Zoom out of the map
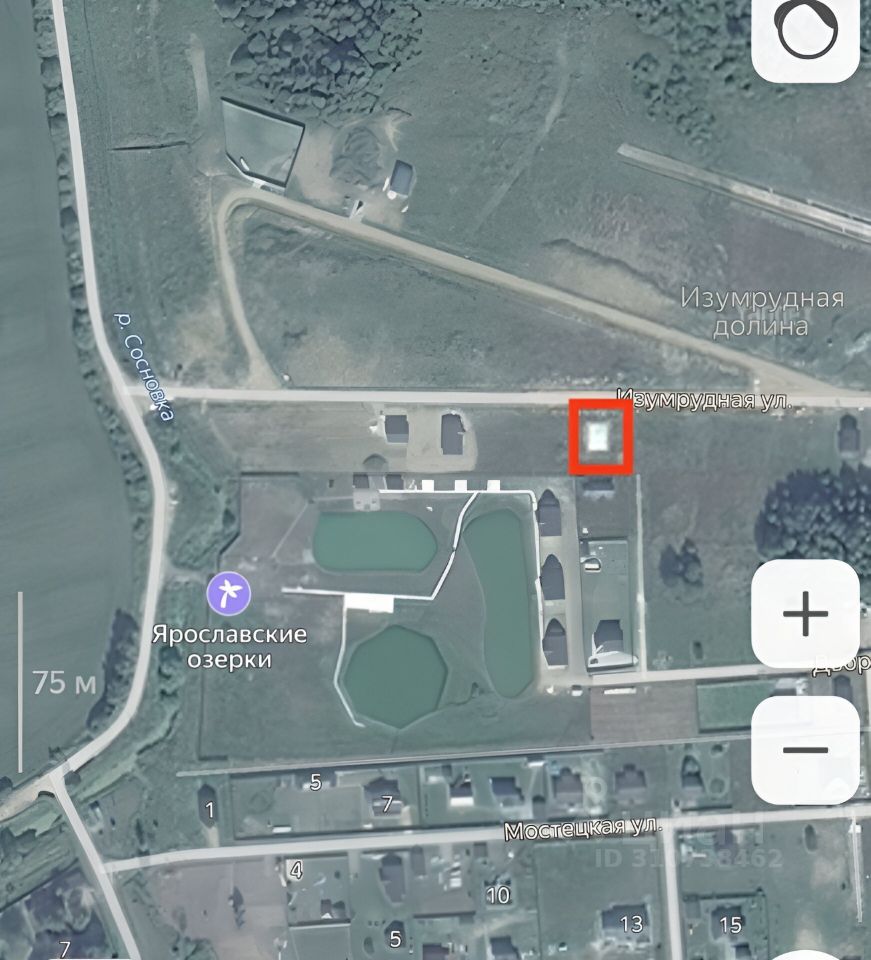Image resolution: width=871 pixels, height=960 pixels. 806,750
